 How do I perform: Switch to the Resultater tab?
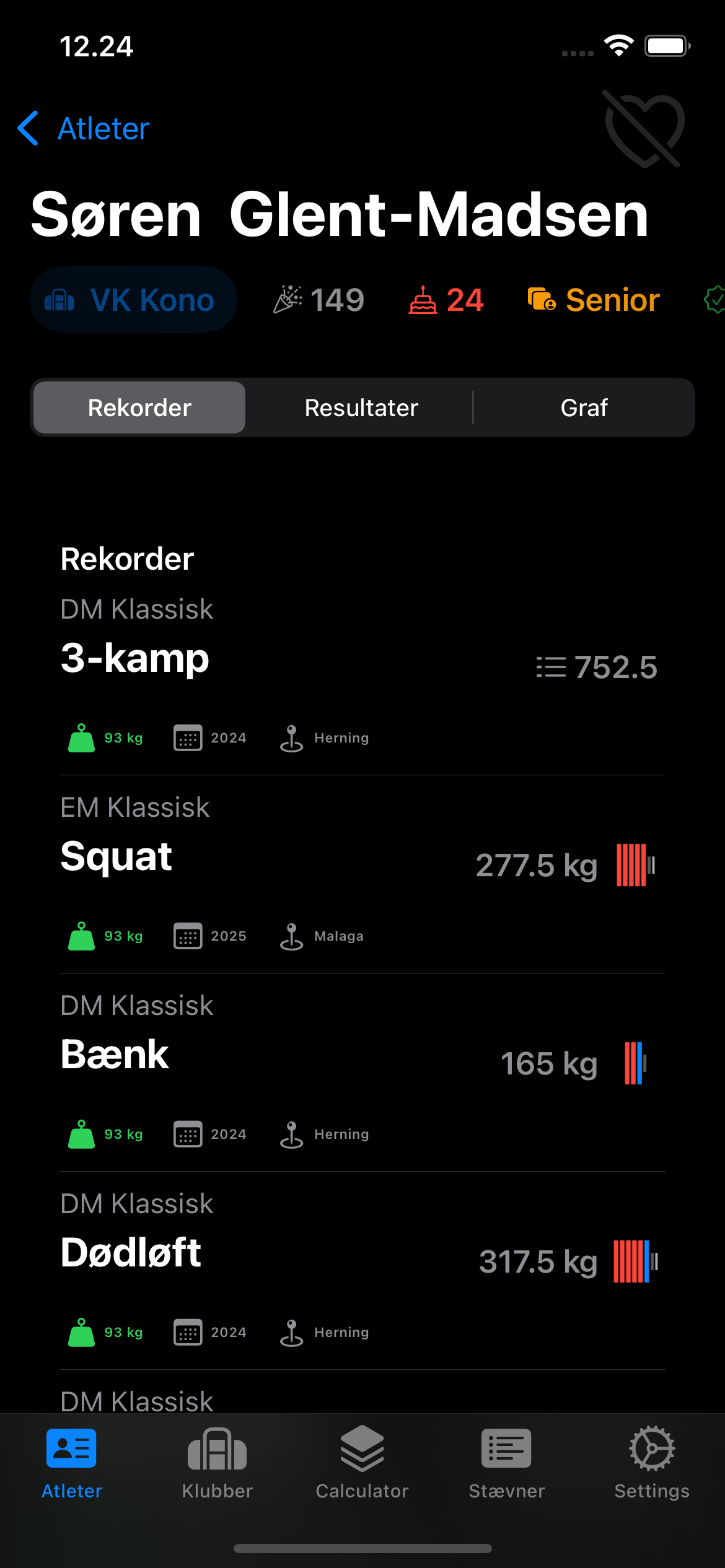coord(361,407)
